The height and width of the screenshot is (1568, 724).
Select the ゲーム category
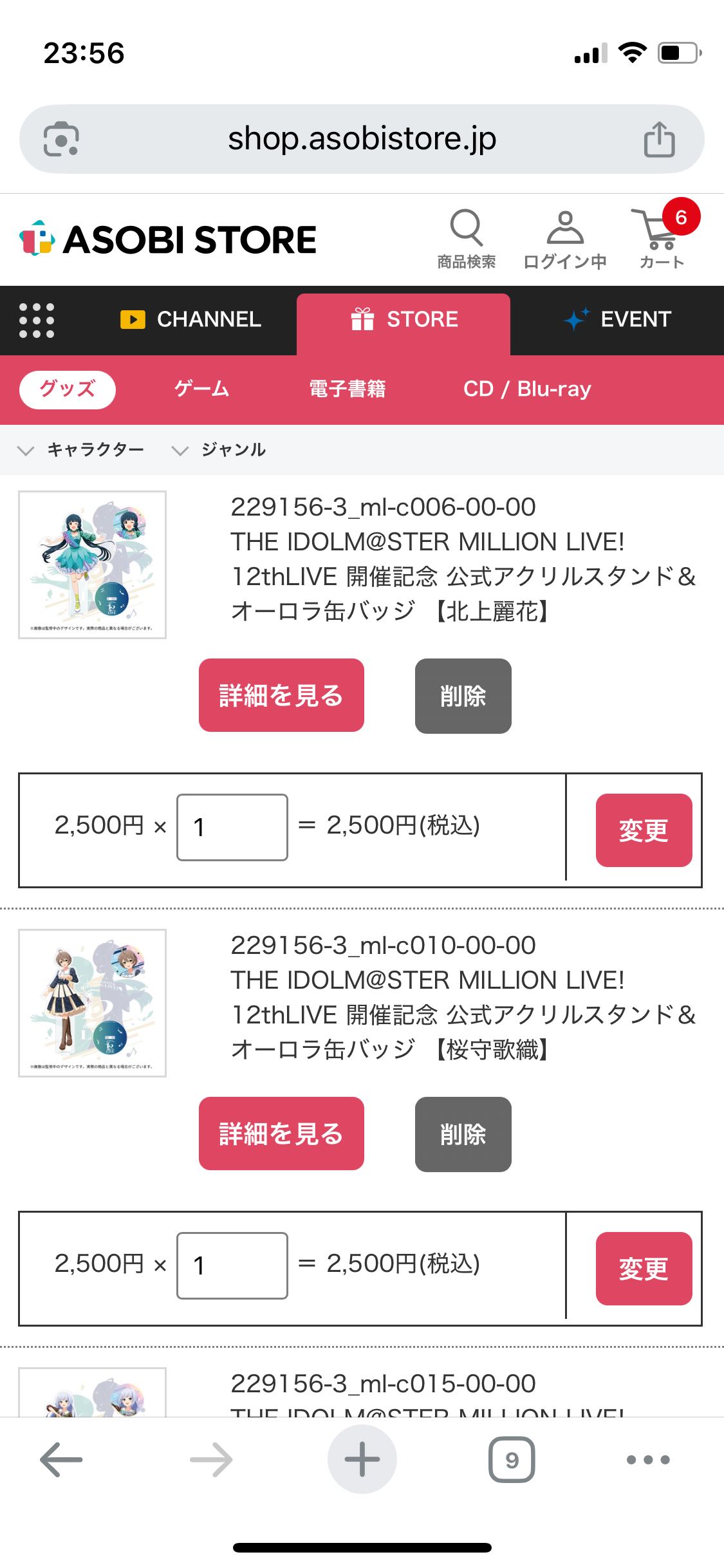click(201, 389)
